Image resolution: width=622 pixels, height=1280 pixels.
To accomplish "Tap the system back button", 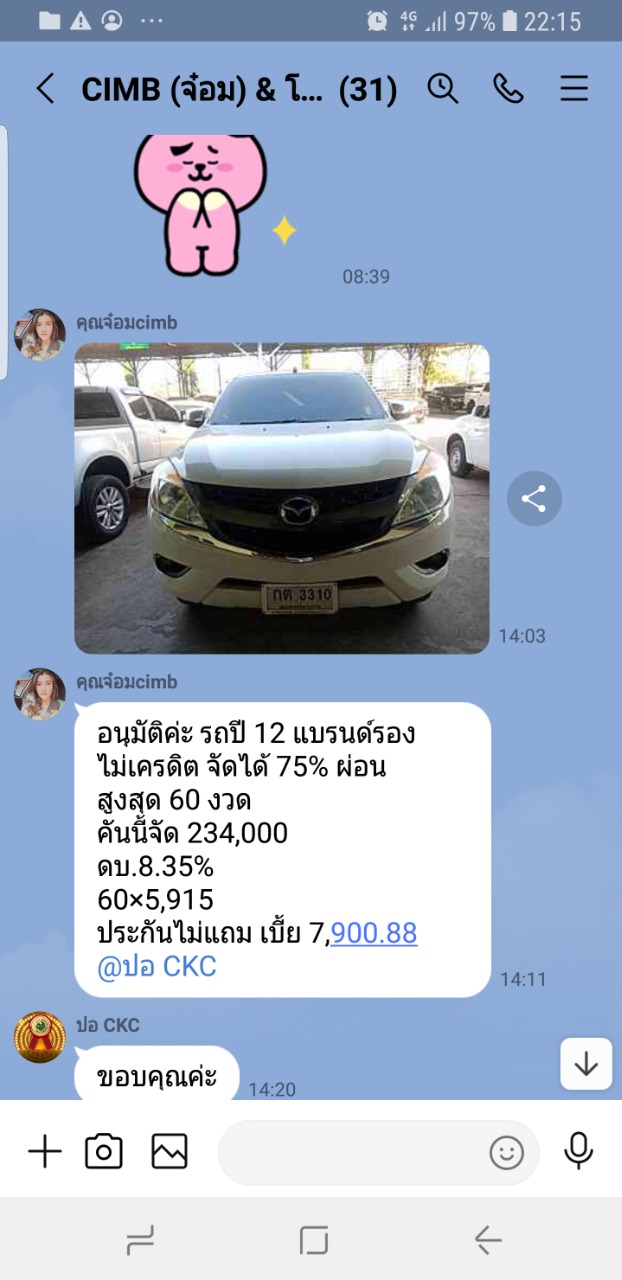I will pyautogui.click(x=487, y=1241).
